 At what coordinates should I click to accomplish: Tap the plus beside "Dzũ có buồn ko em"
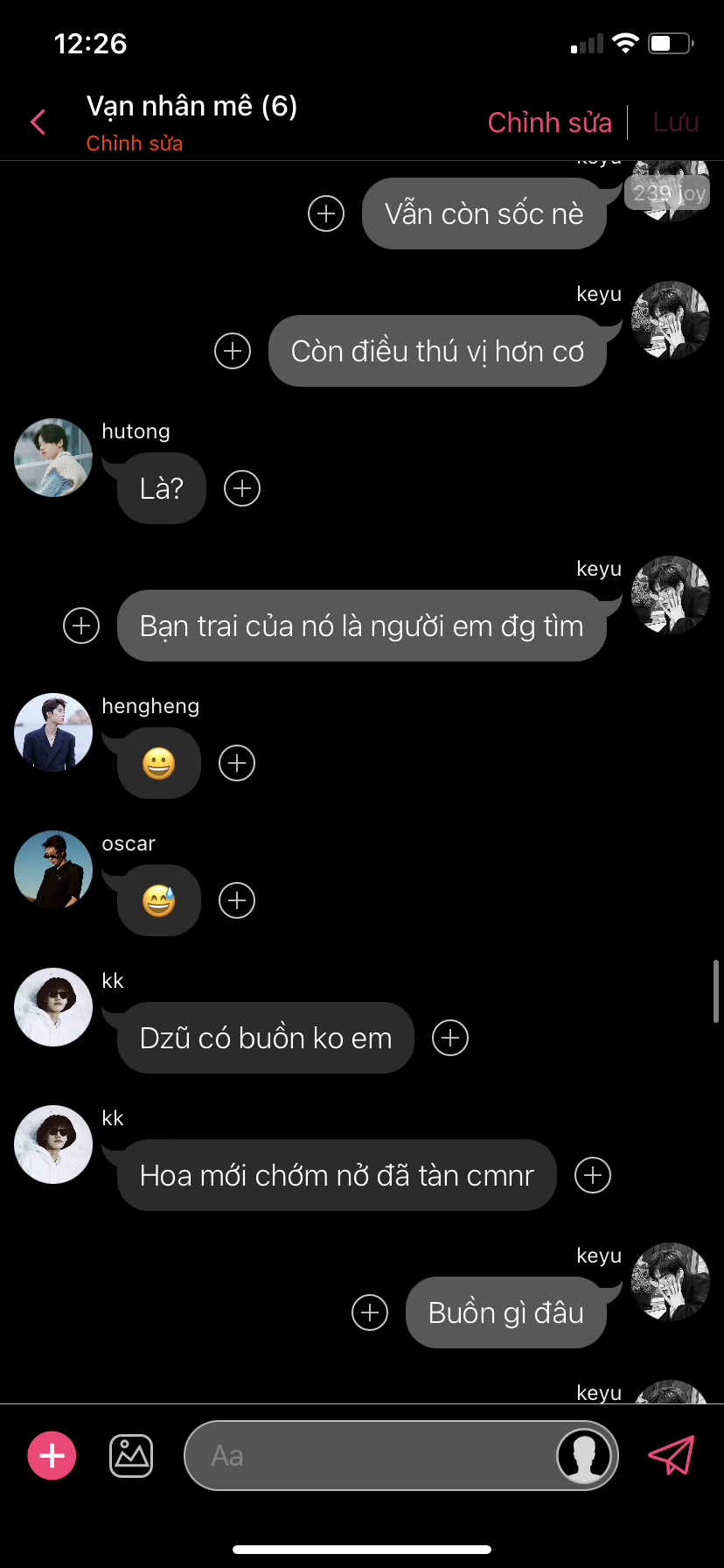(x=450, y=1038)
